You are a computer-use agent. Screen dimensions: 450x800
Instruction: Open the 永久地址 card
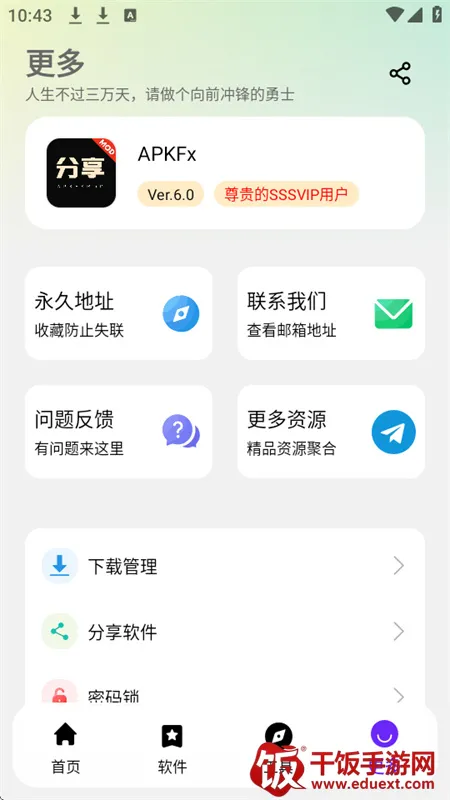point(118,313)
